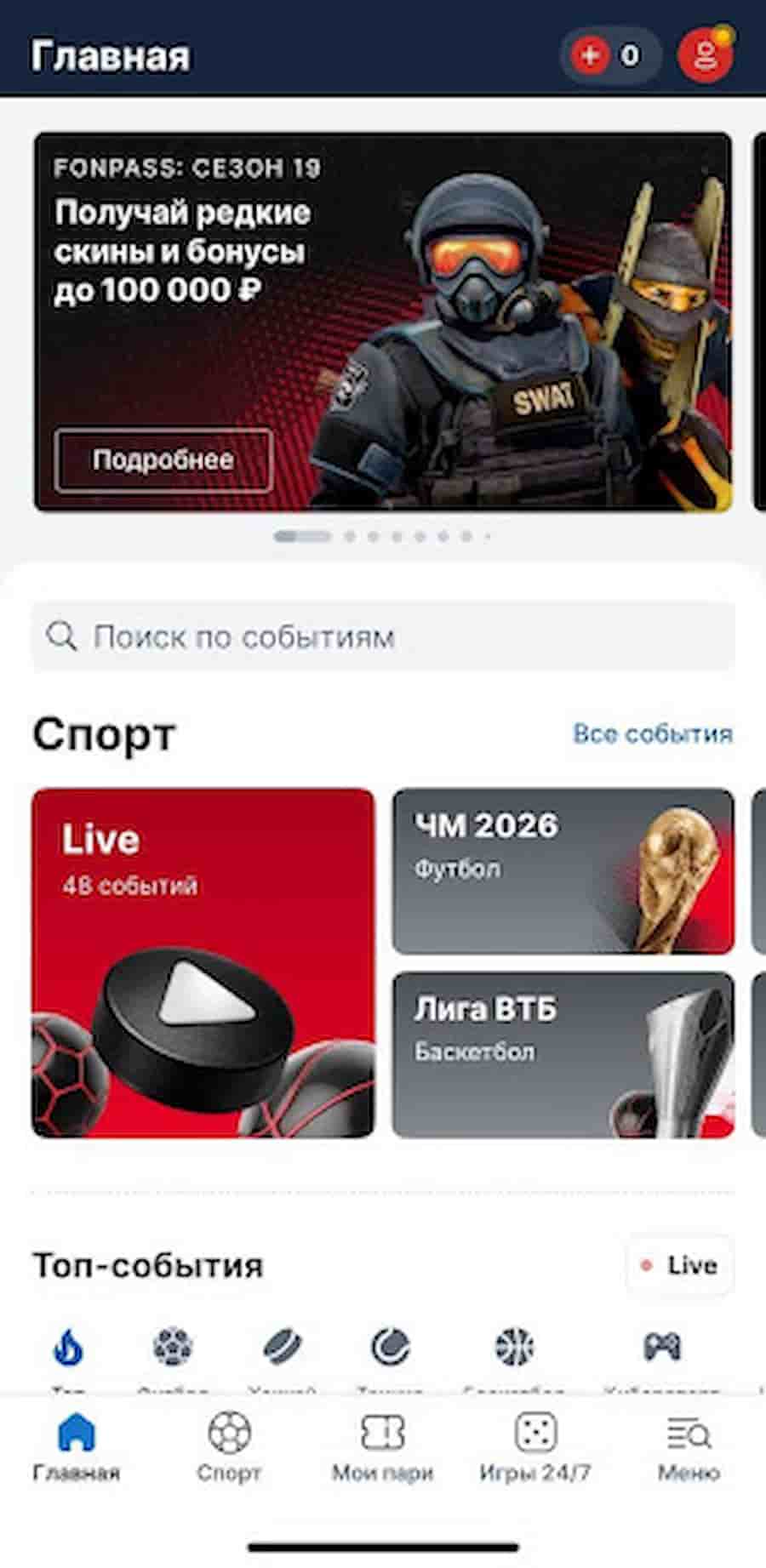Select the tennis category icon
The image size is (766, 1568).
(x=391, y=1347)
